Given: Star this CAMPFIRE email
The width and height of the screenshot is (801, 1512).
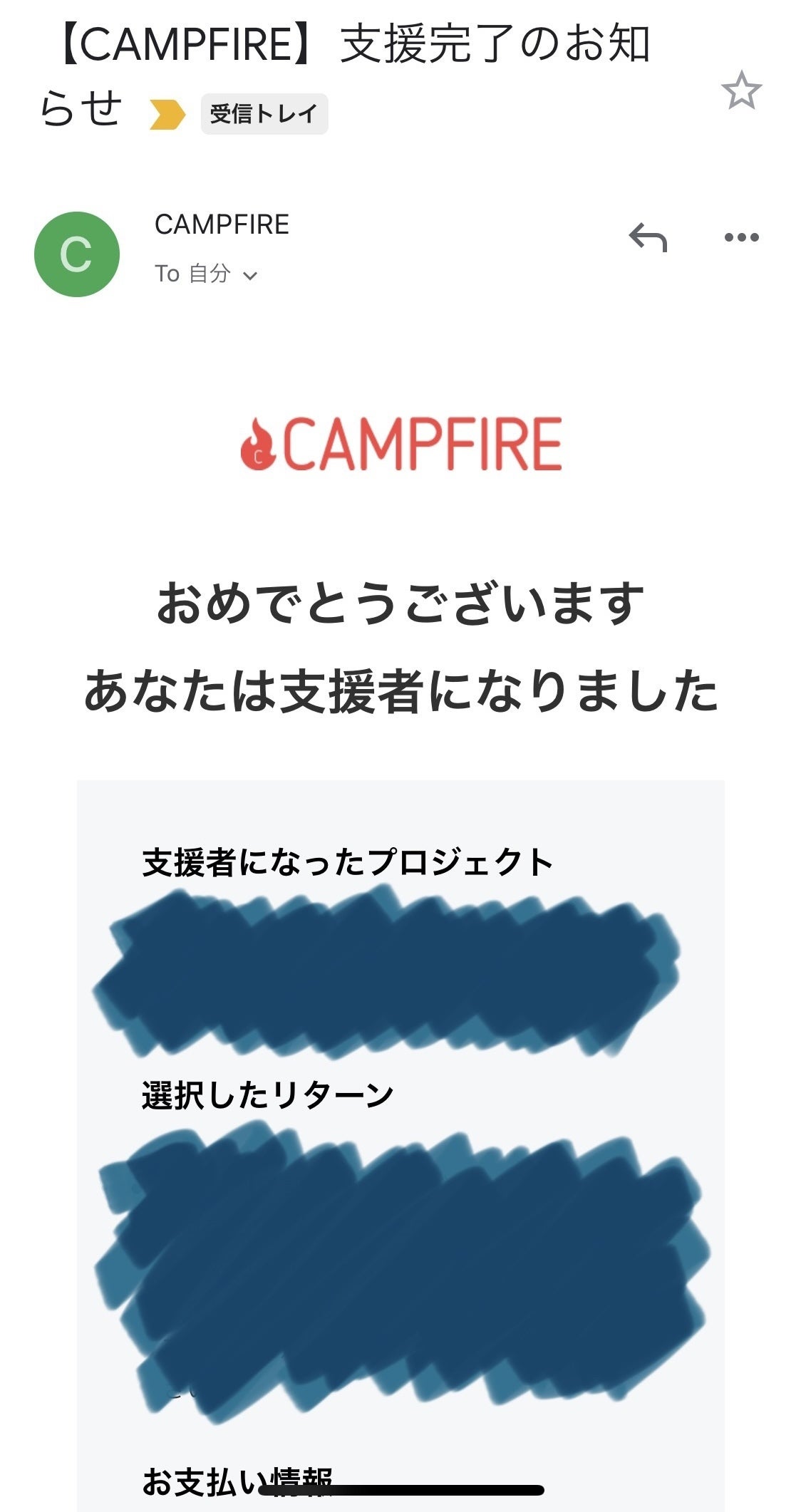Looking at the screenshot, I should point(741,90).
